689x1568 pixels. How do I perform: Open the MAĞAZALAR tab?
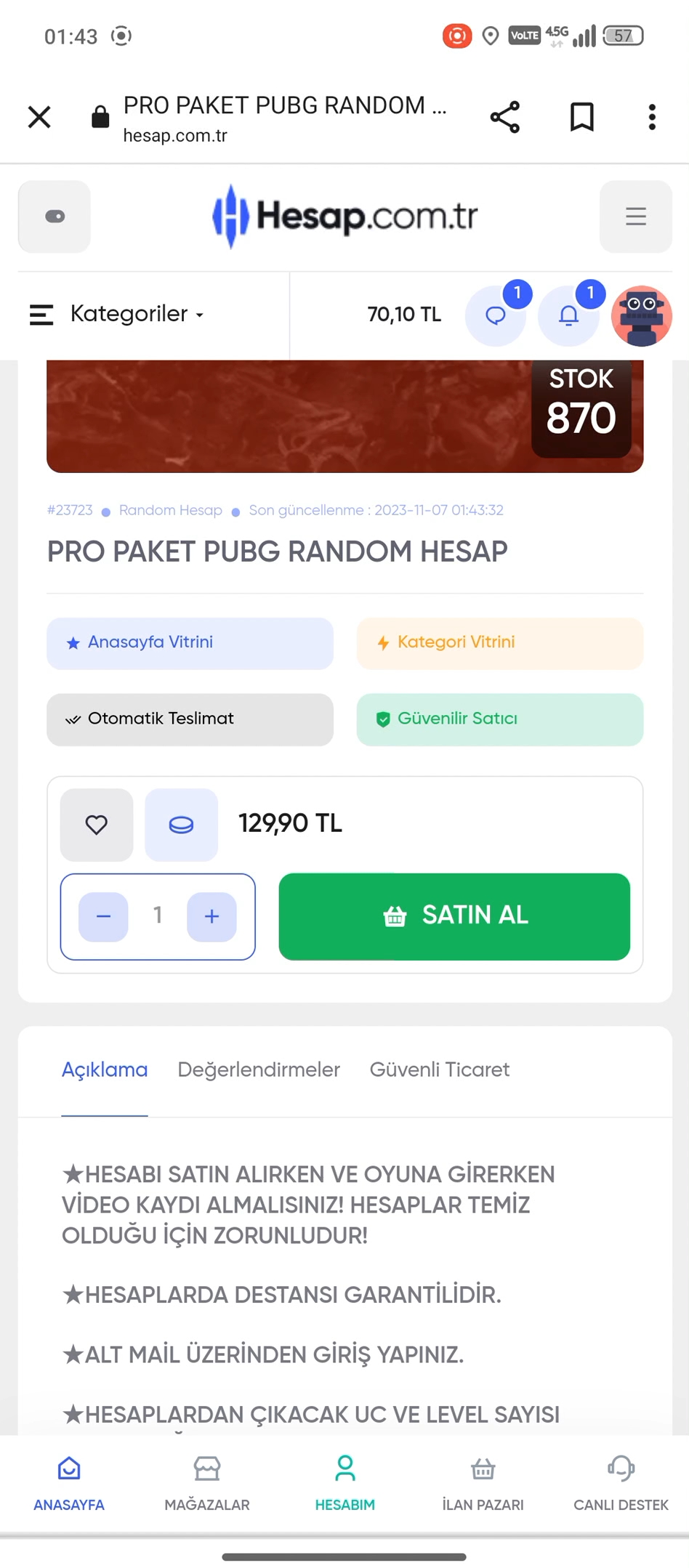(207, 1484)
